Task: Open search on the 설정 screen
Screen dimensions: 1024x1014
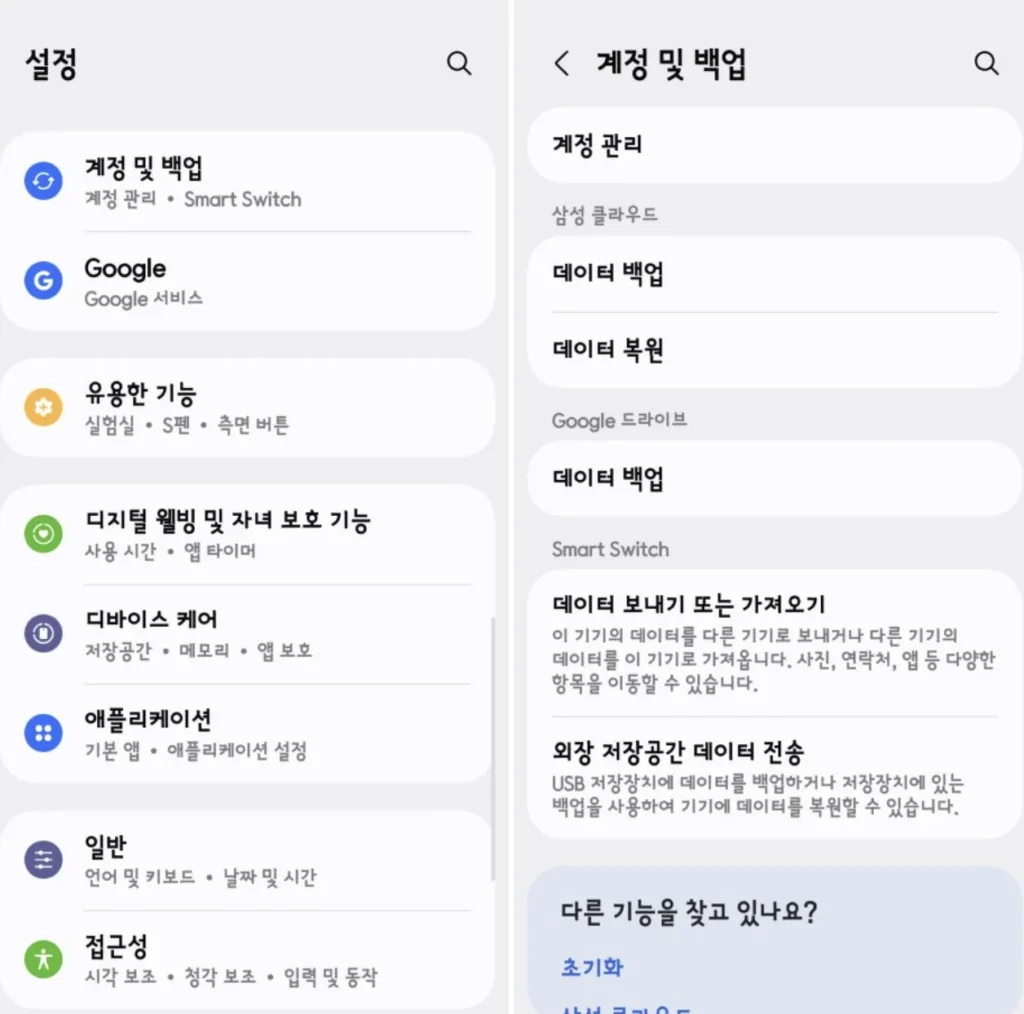Action: pyautogui.click(x=459, y=63)
